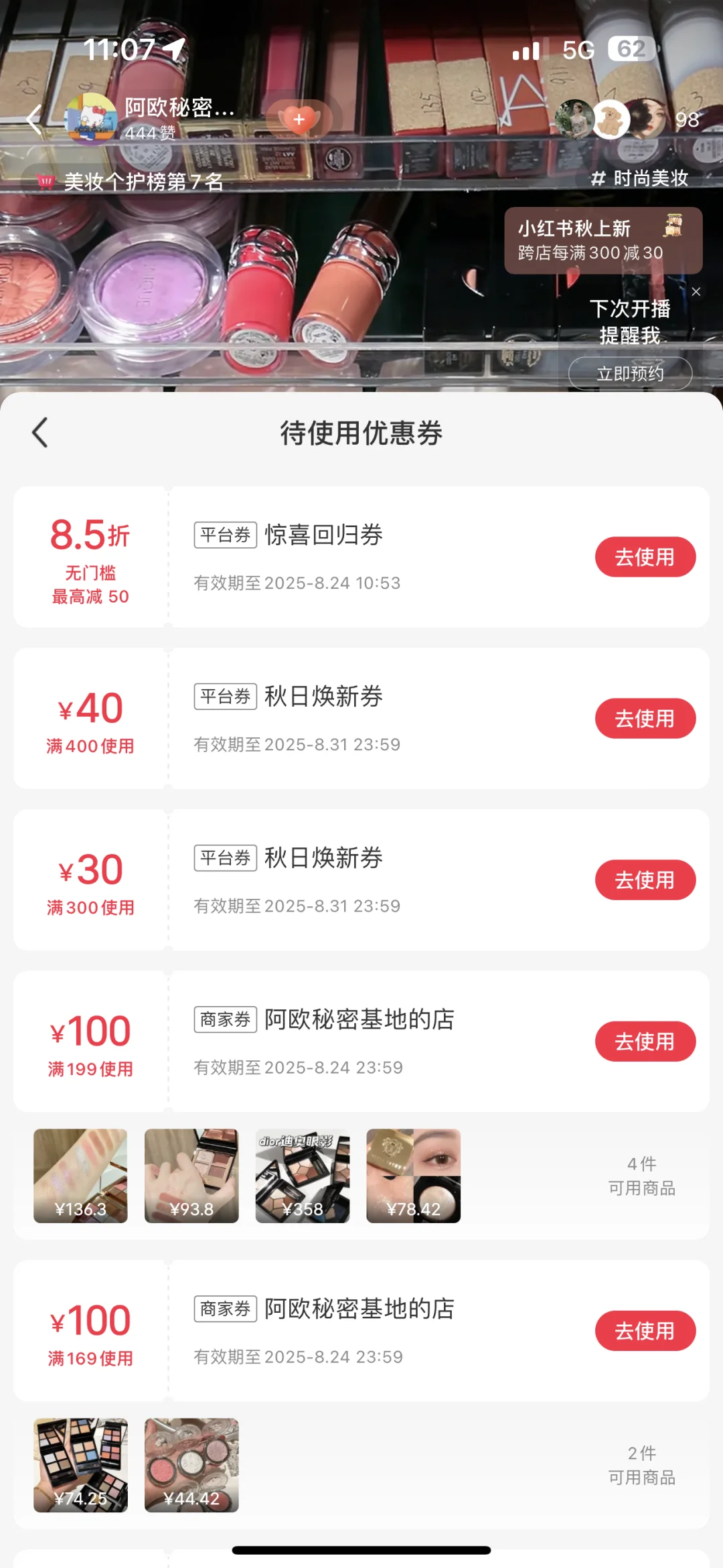Open the 时尚美妆 hashtag
723x1568 pixels.
click(x=640, y=178)
